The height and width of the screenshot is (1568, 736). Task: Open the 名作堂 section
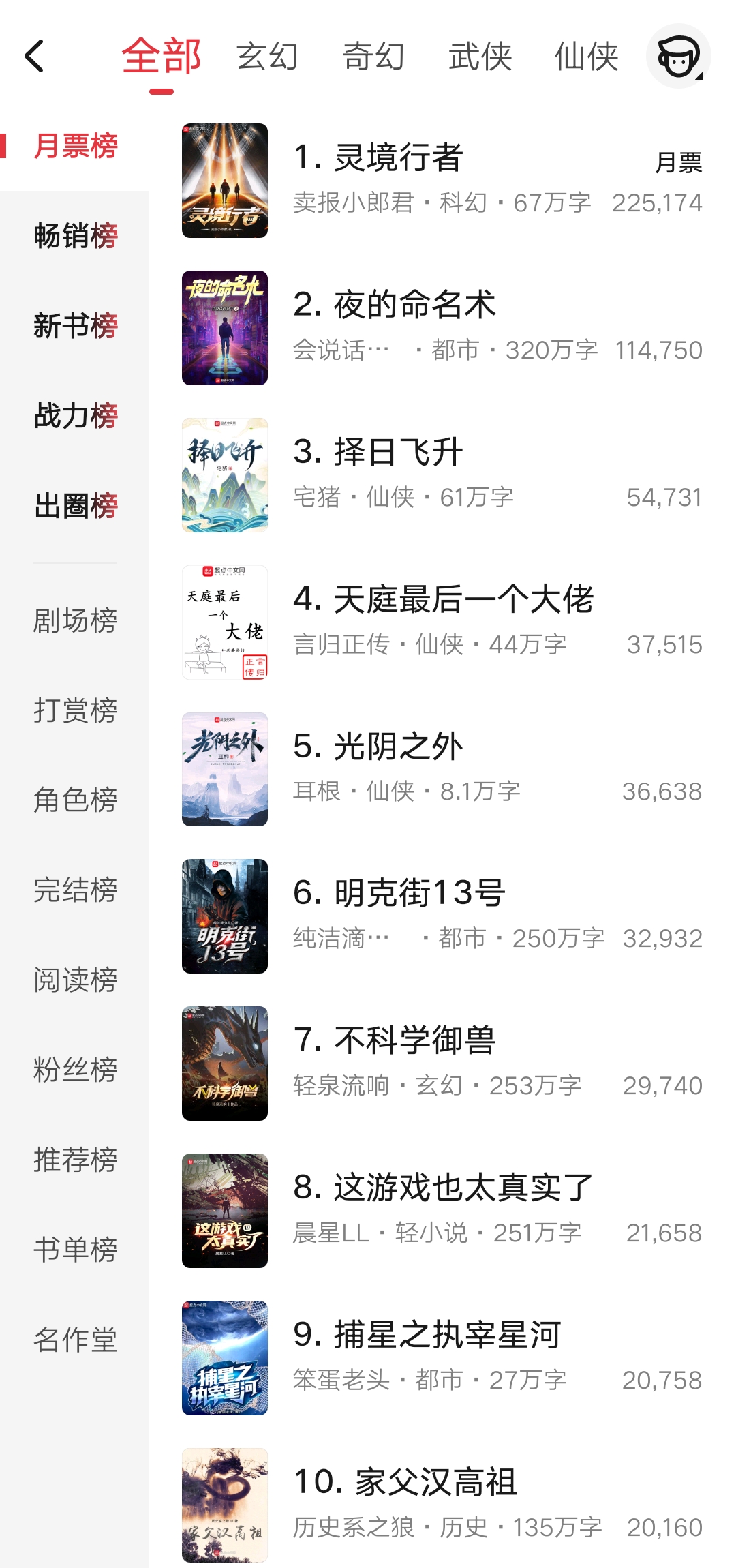tap(76, 1340)
